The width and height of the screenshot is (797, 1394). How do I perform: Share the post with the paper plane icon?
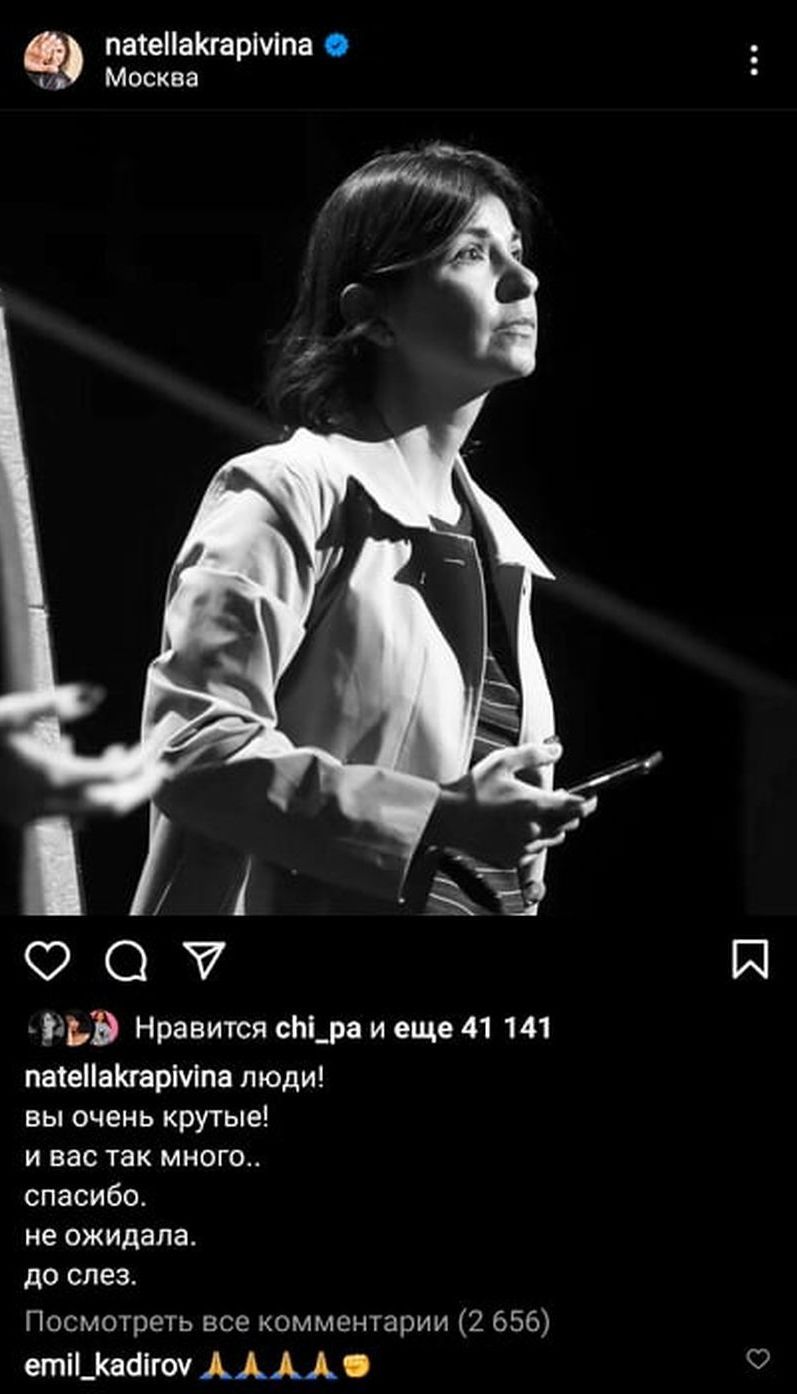204,960
